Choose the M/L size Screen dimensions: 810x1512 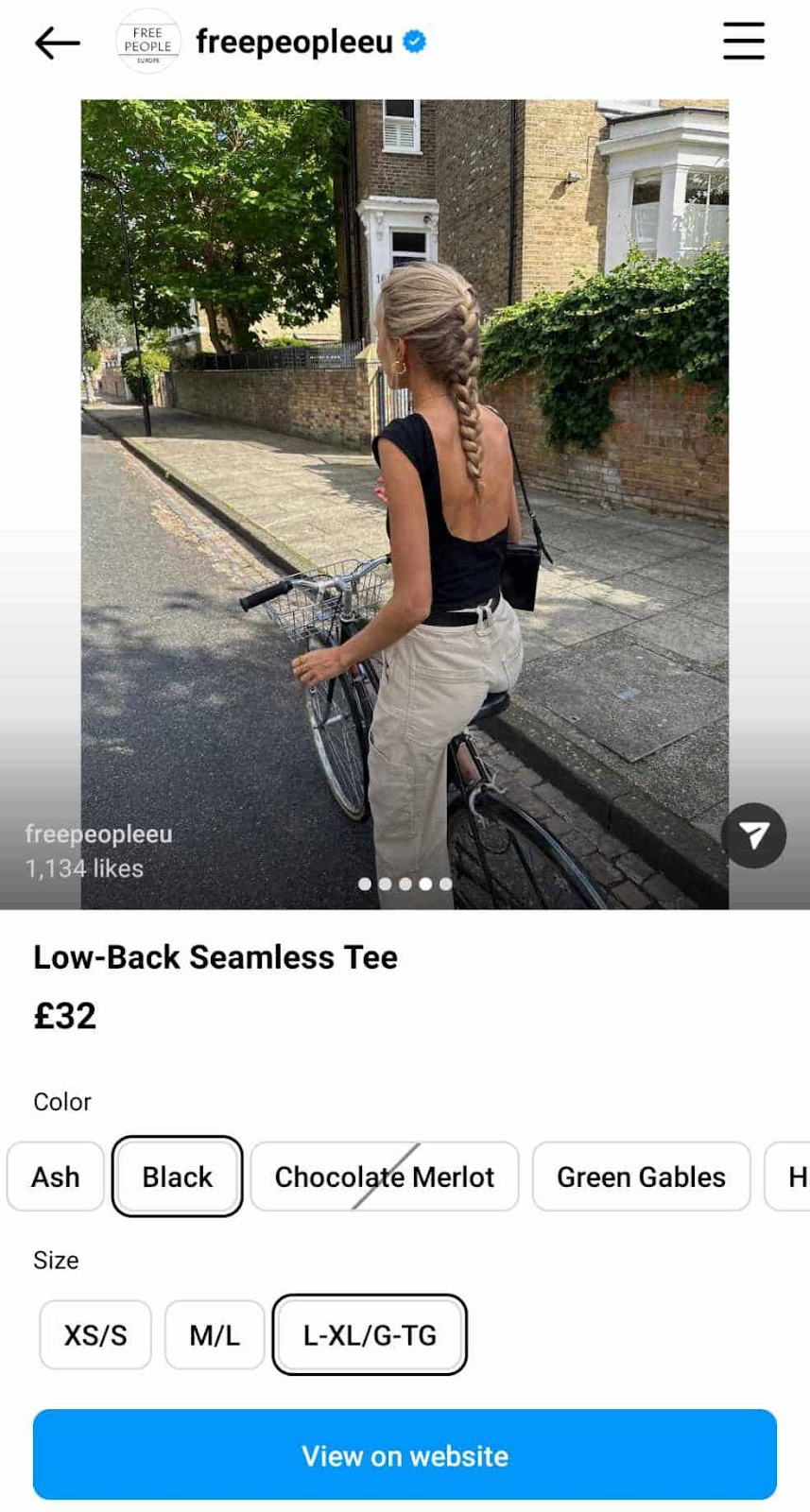[214, 1334]
